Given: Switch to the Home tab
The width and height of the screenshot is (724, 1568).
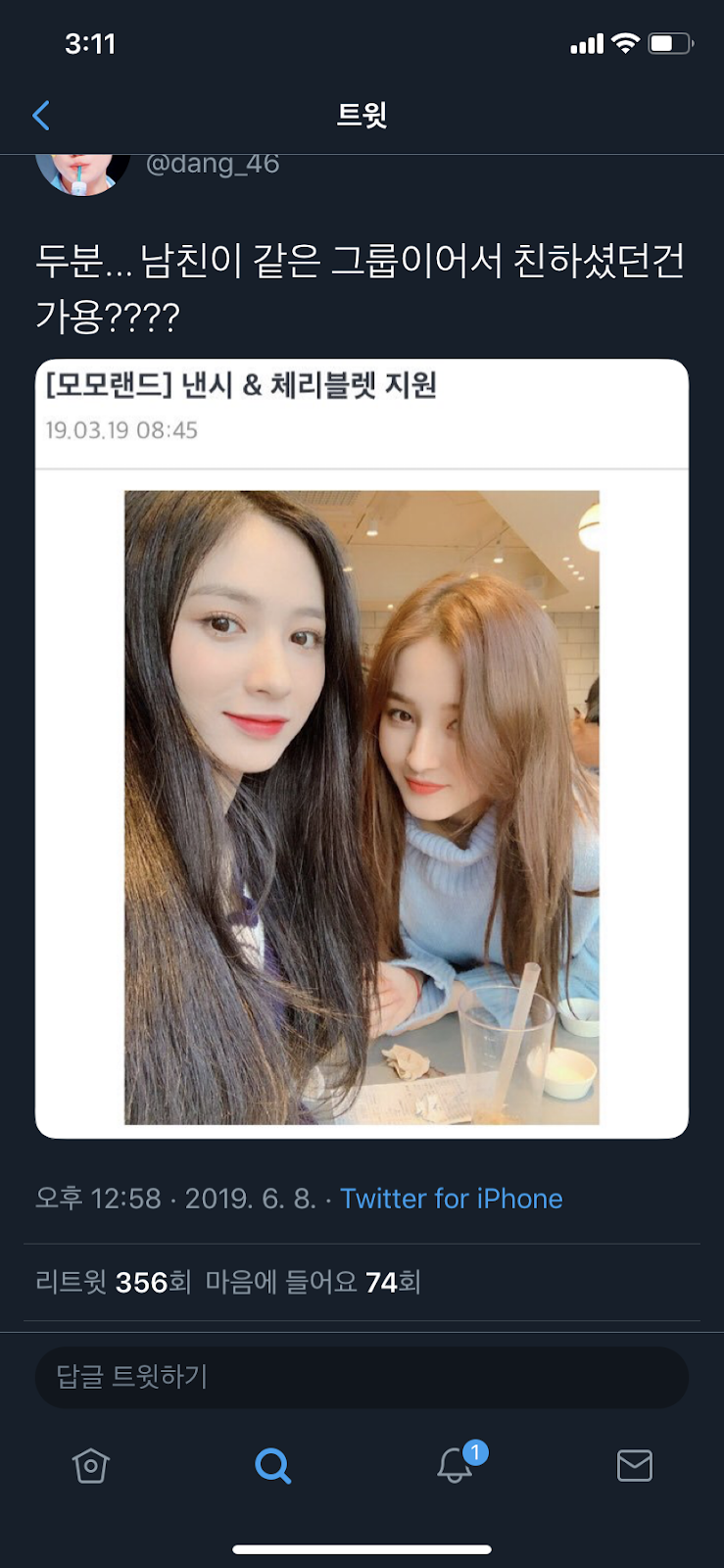Looking at the screenshot, I should click(90, 1465).
